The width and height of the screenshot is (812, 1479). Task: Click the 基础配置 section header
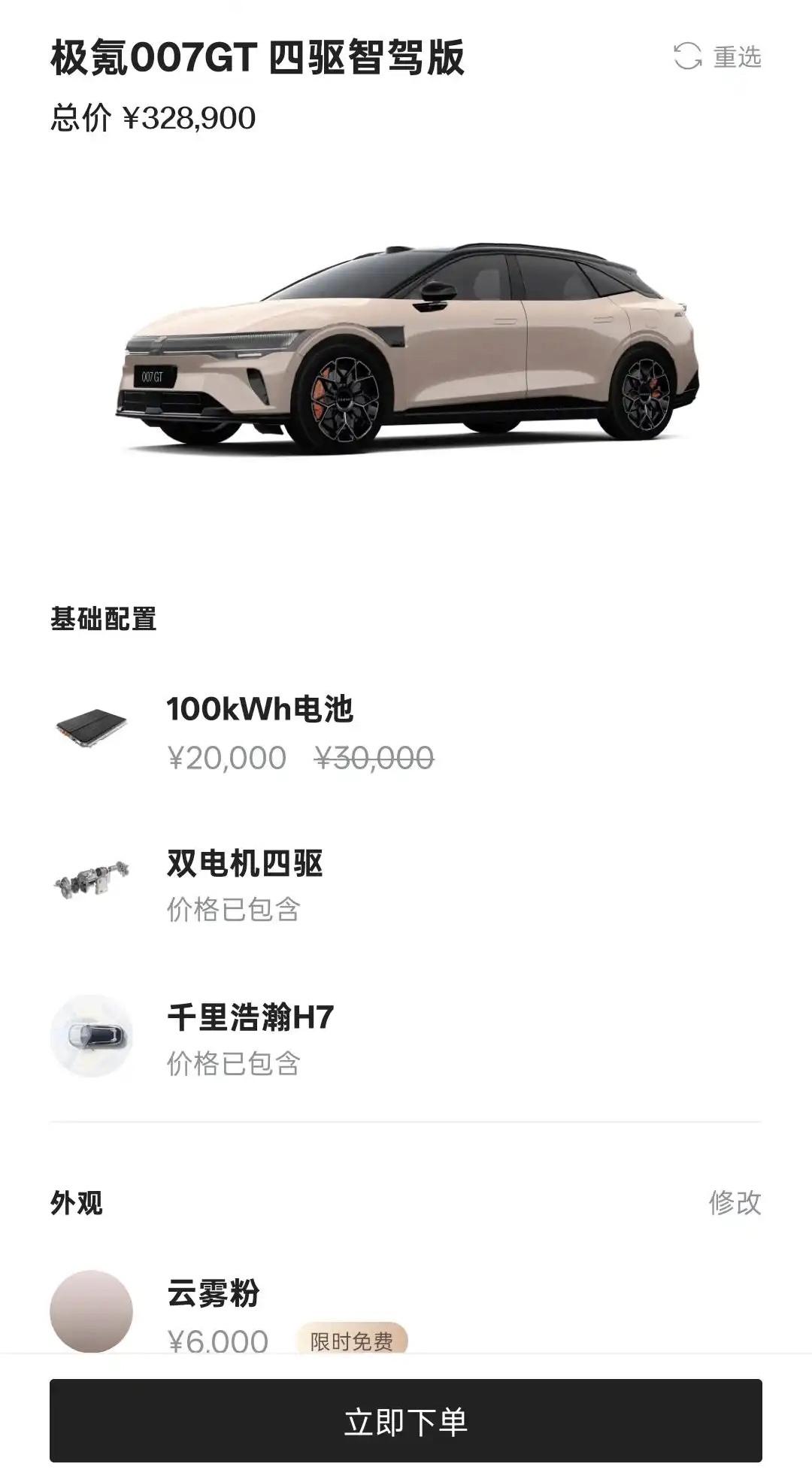[x=101, y=620]
